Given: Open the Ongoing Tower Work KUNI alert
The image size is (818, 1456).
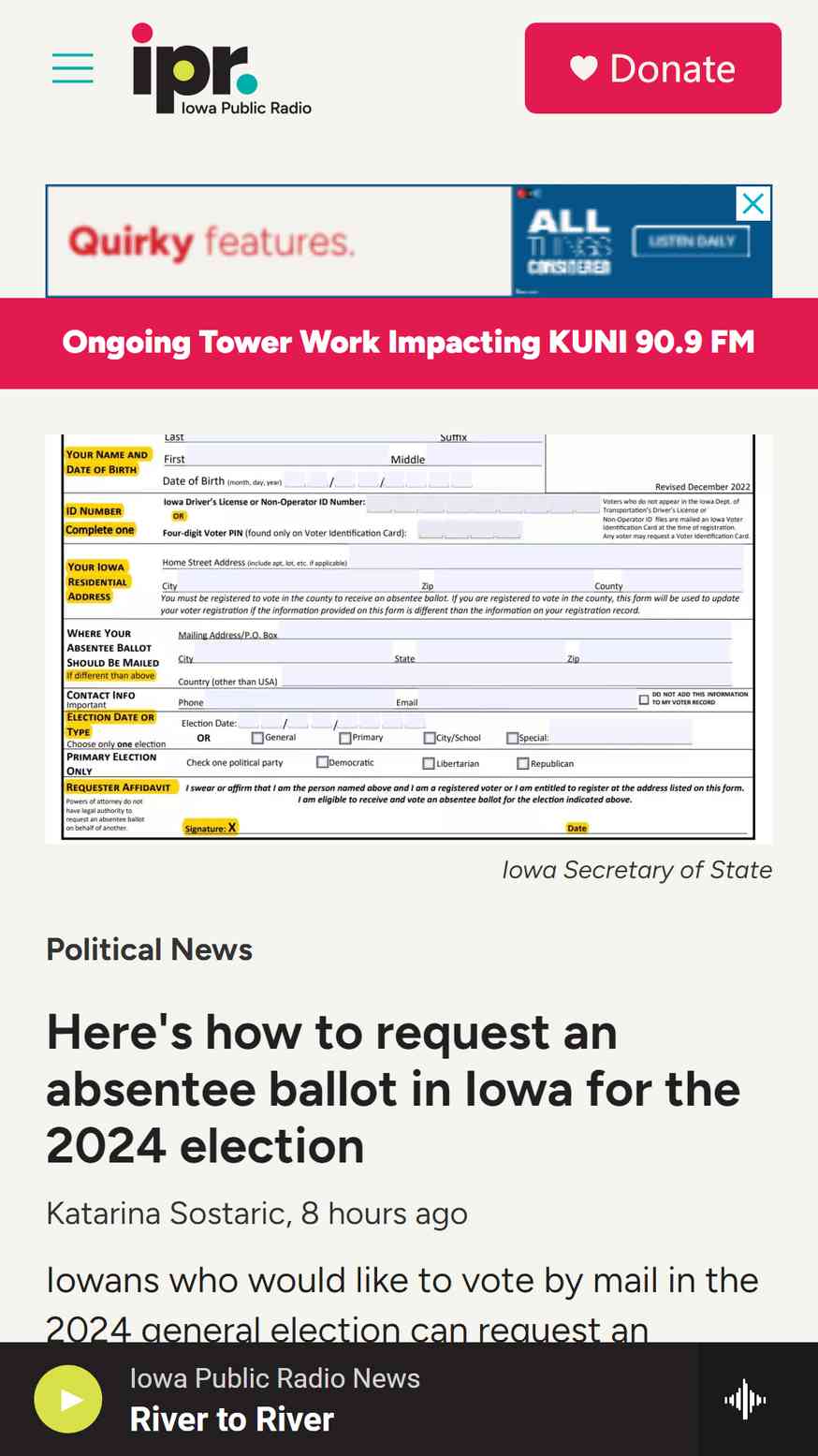Looking at the screenshot, I should click(409, 343).
